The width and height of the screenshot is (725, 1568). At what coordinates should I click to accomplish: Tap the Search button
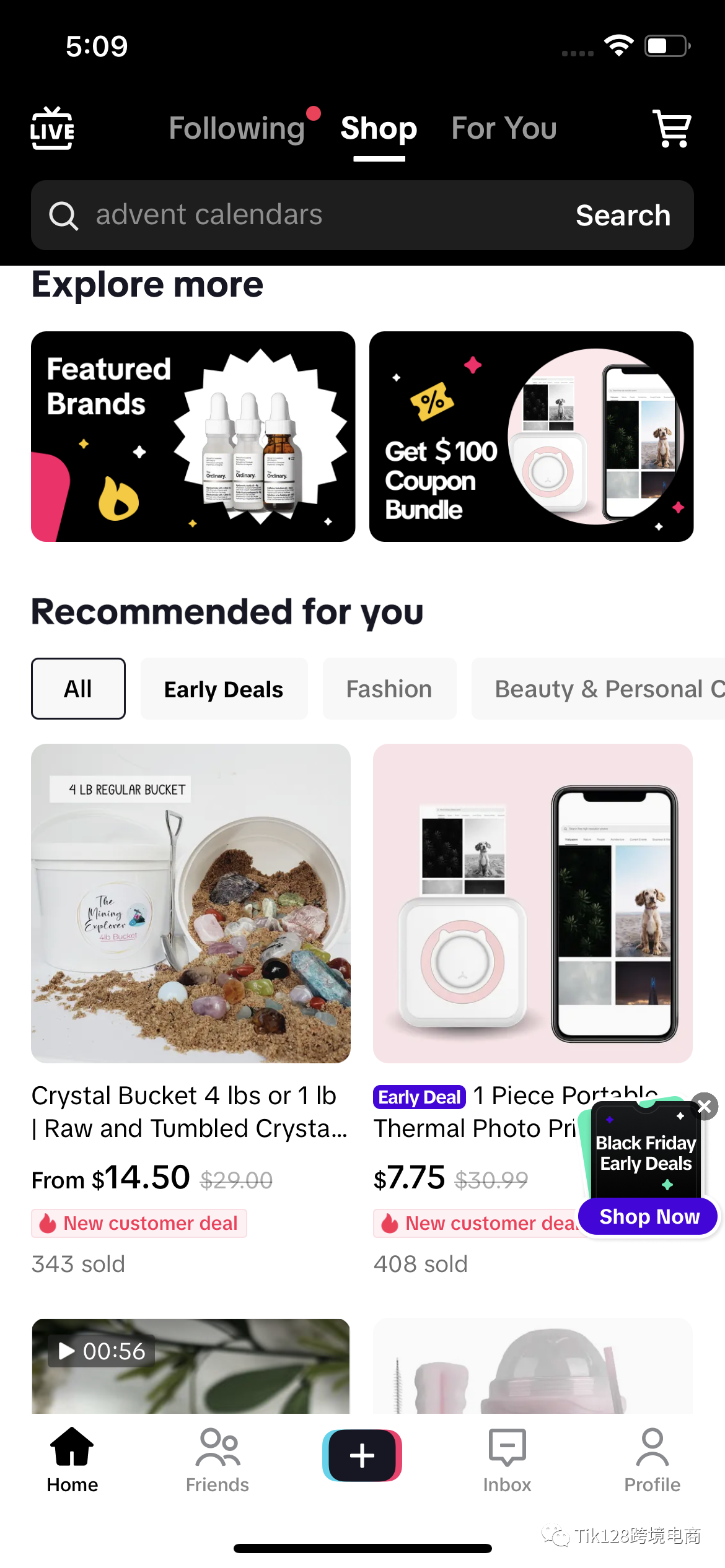[623, 216]
